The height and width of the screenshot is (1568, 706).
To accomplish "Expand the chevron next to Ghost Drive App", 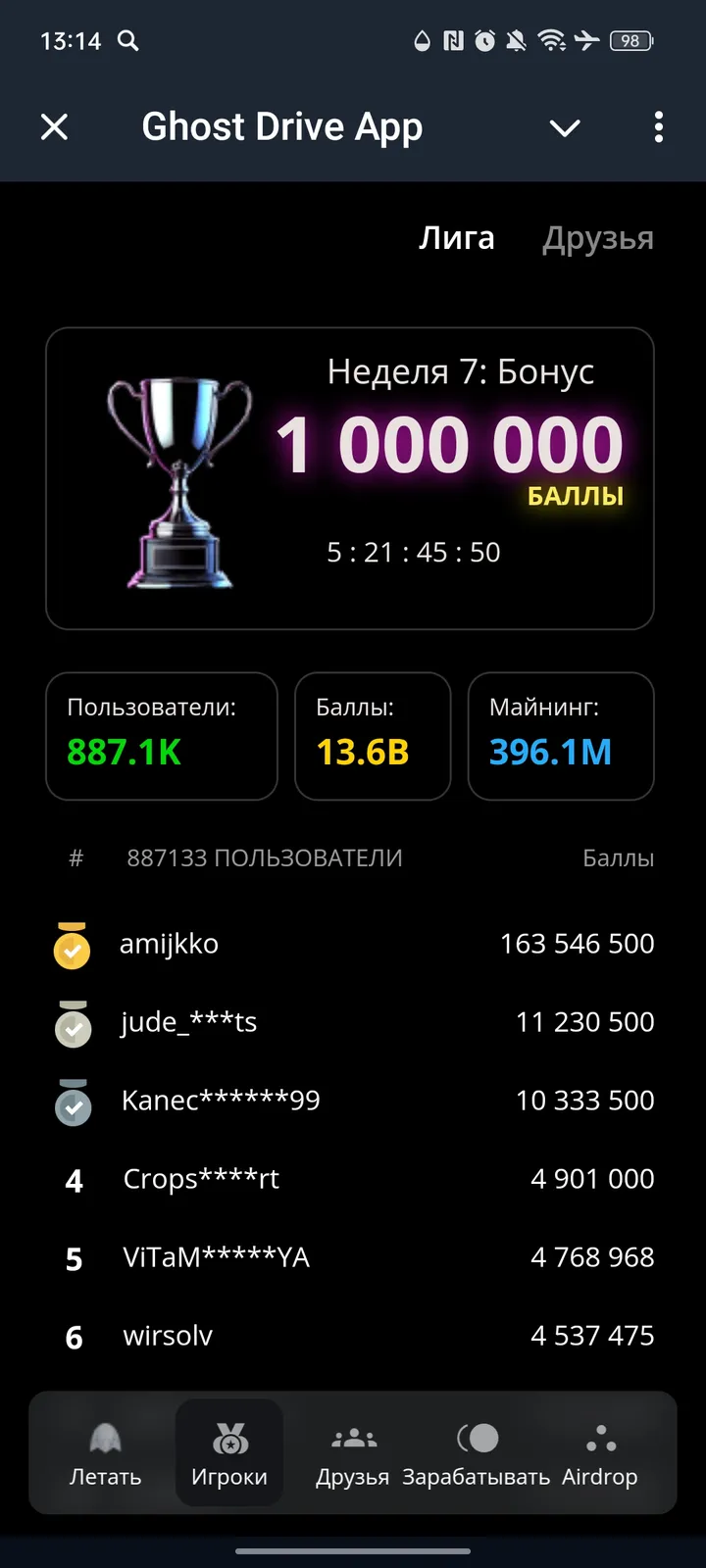I will coord(564,126).
